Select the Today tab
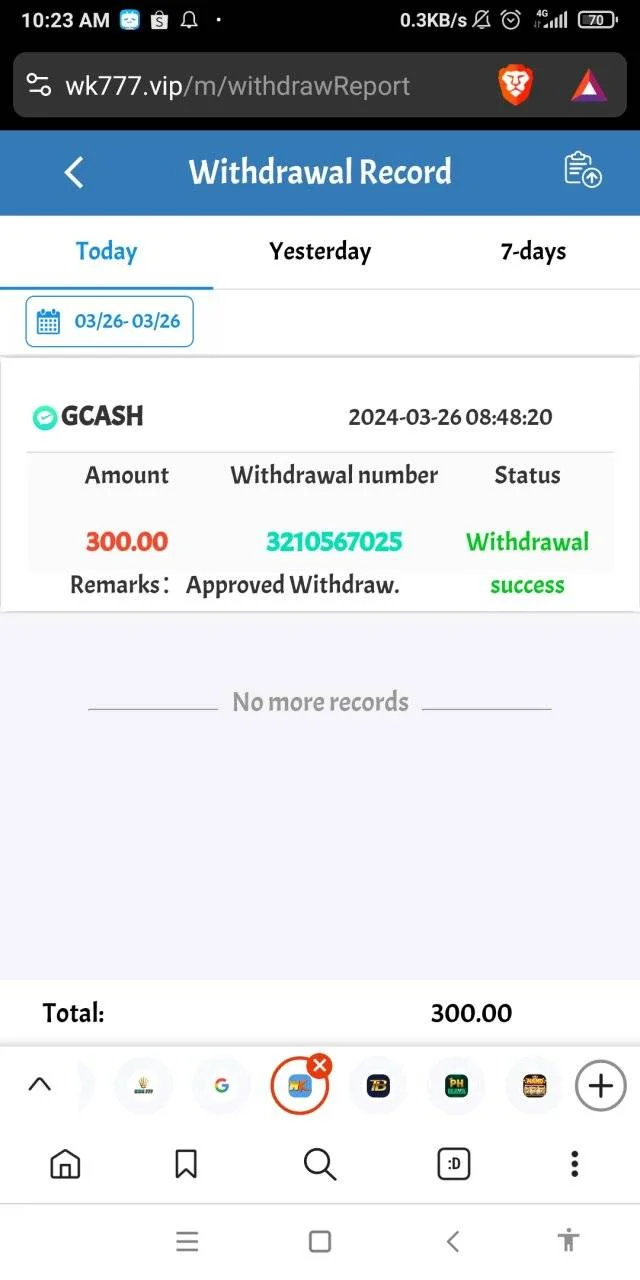The width and height of the screenshot is (640, 1280). coord(106,252)
